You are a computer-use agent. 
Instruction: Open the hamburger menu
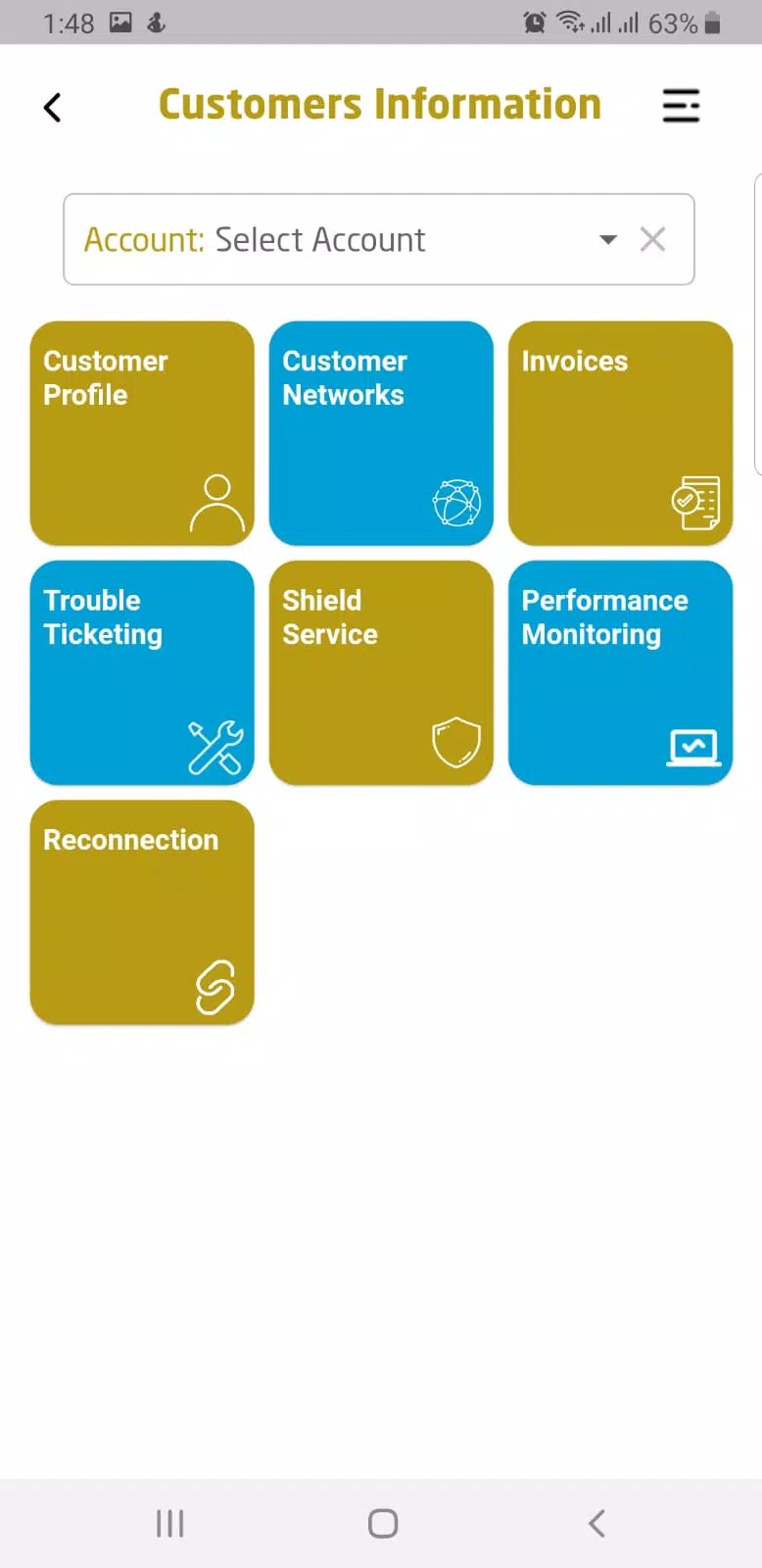681,106
